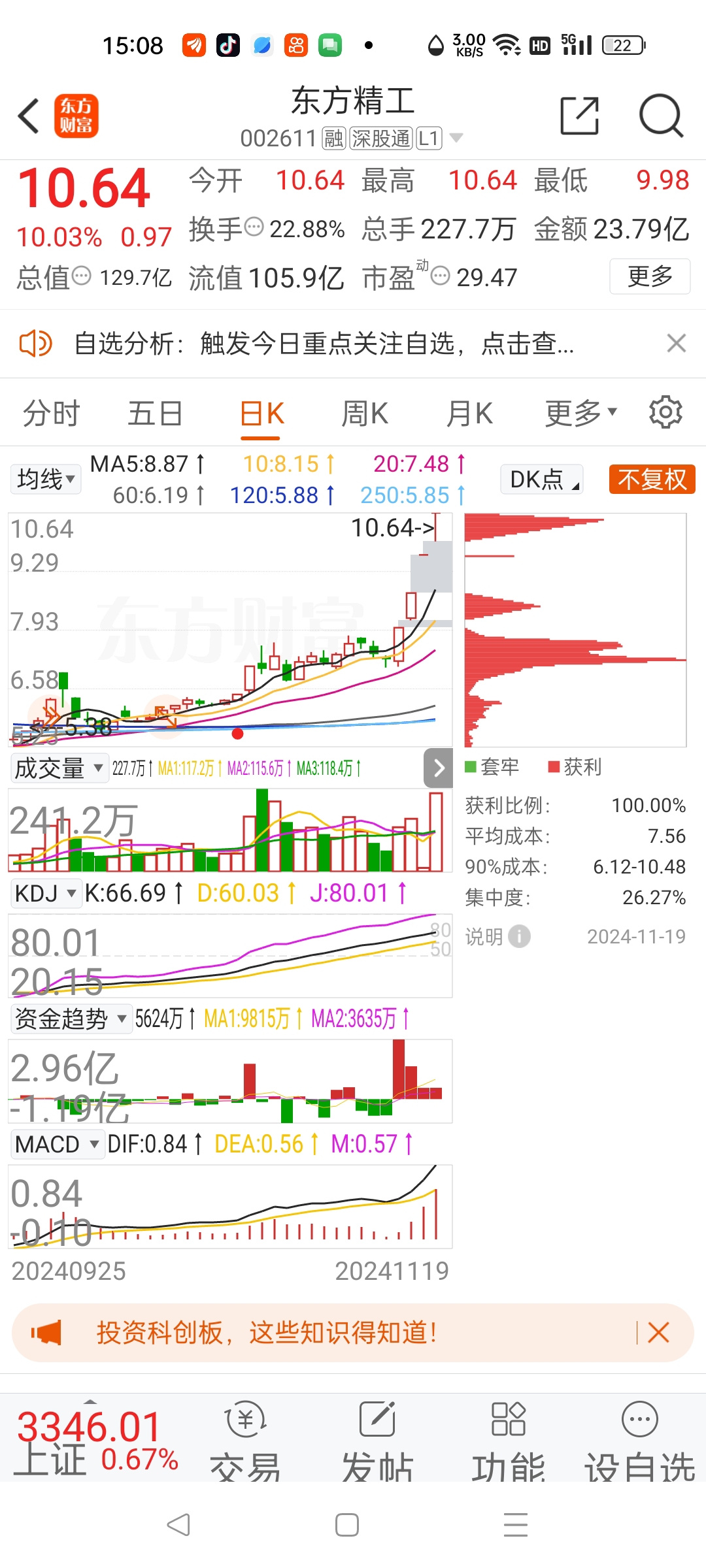Tap the speaker icon to play announcement

tap(36, 342)
